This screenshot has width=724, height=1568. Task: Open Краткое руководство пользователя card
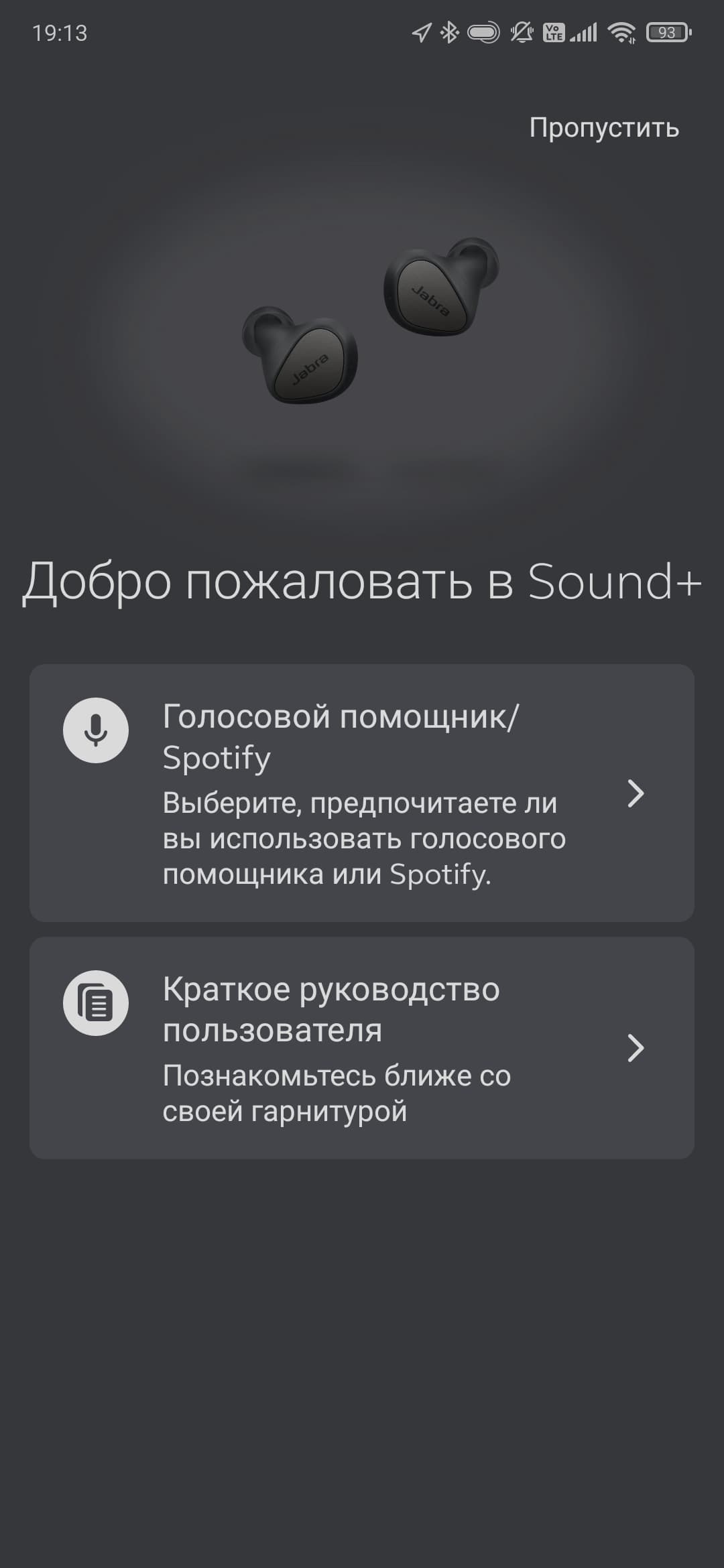(x=362, y=1048)
